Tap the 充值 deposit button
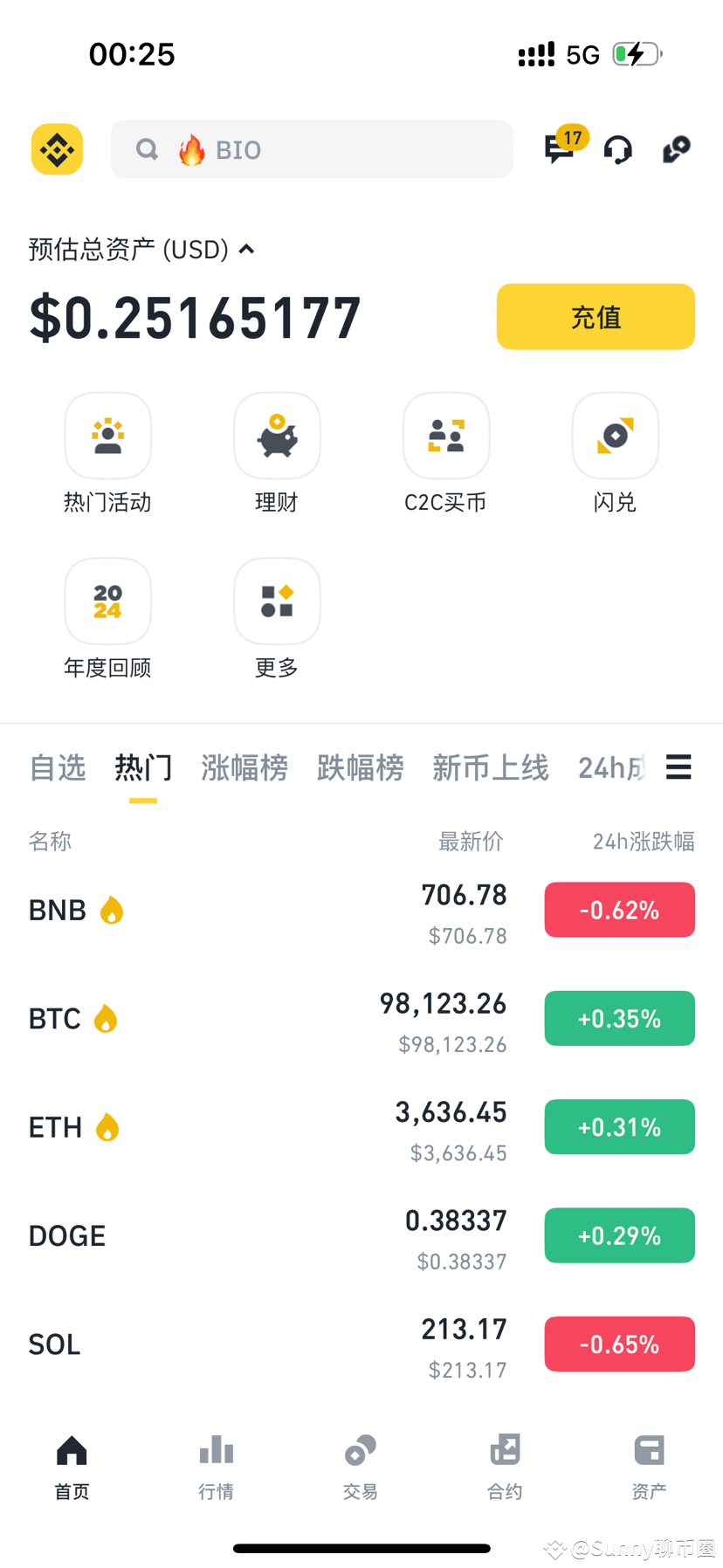 (x=595, y=316)
